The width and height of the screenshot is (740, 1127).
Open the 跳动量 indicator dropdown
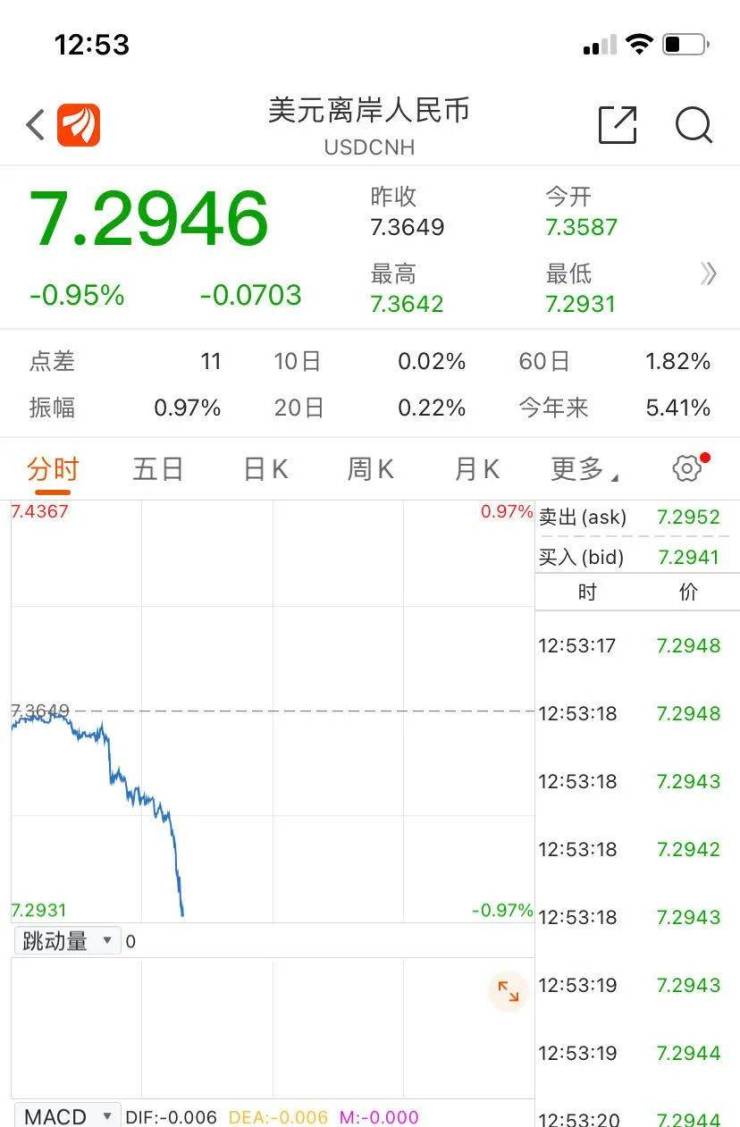tap(67, 941)
